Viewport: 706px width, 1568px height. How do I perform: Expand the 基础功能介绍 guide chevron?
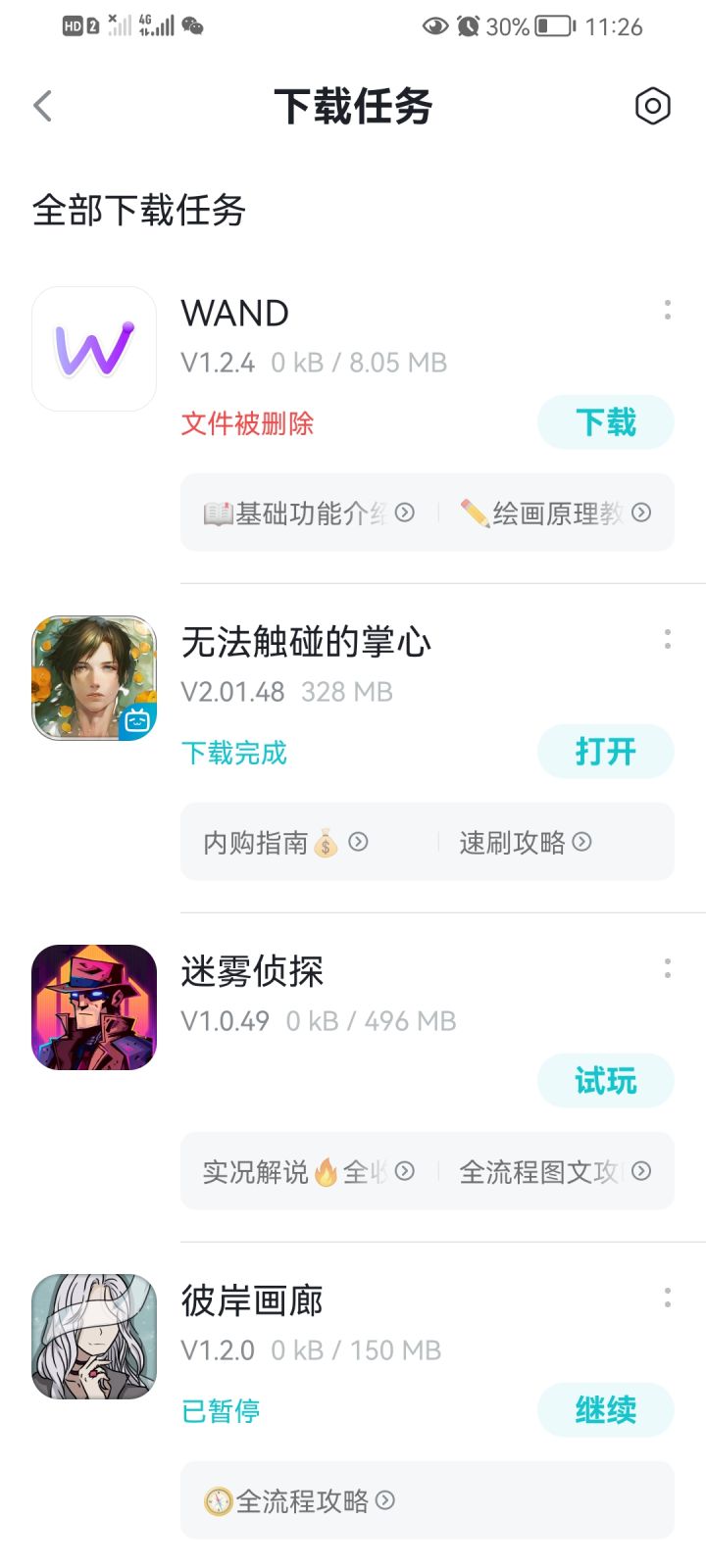click(407, 513)
